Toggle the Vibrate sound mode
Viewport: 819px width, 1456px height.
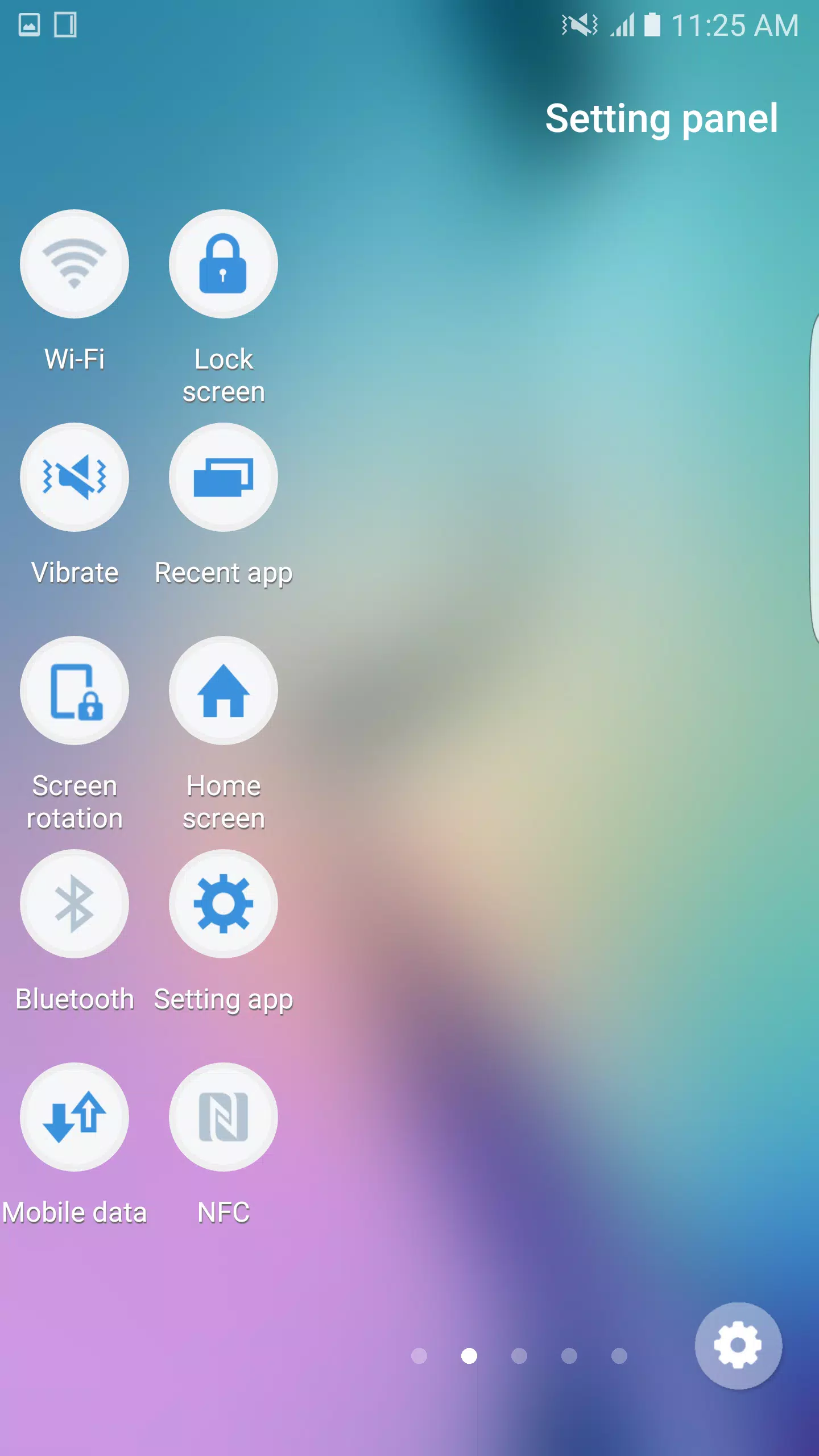point(75,477)
